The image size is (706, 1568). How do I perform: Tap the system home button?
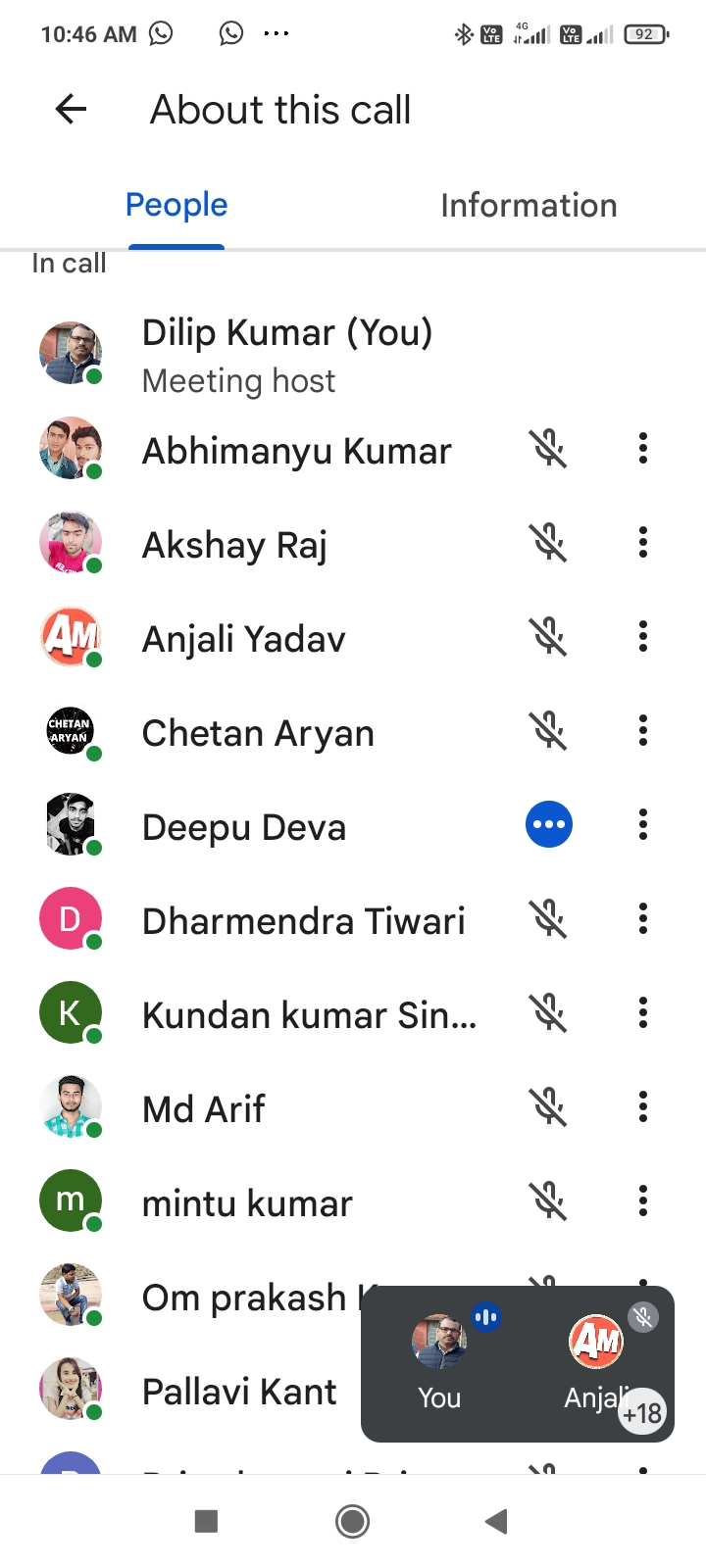coord(353,1521)
